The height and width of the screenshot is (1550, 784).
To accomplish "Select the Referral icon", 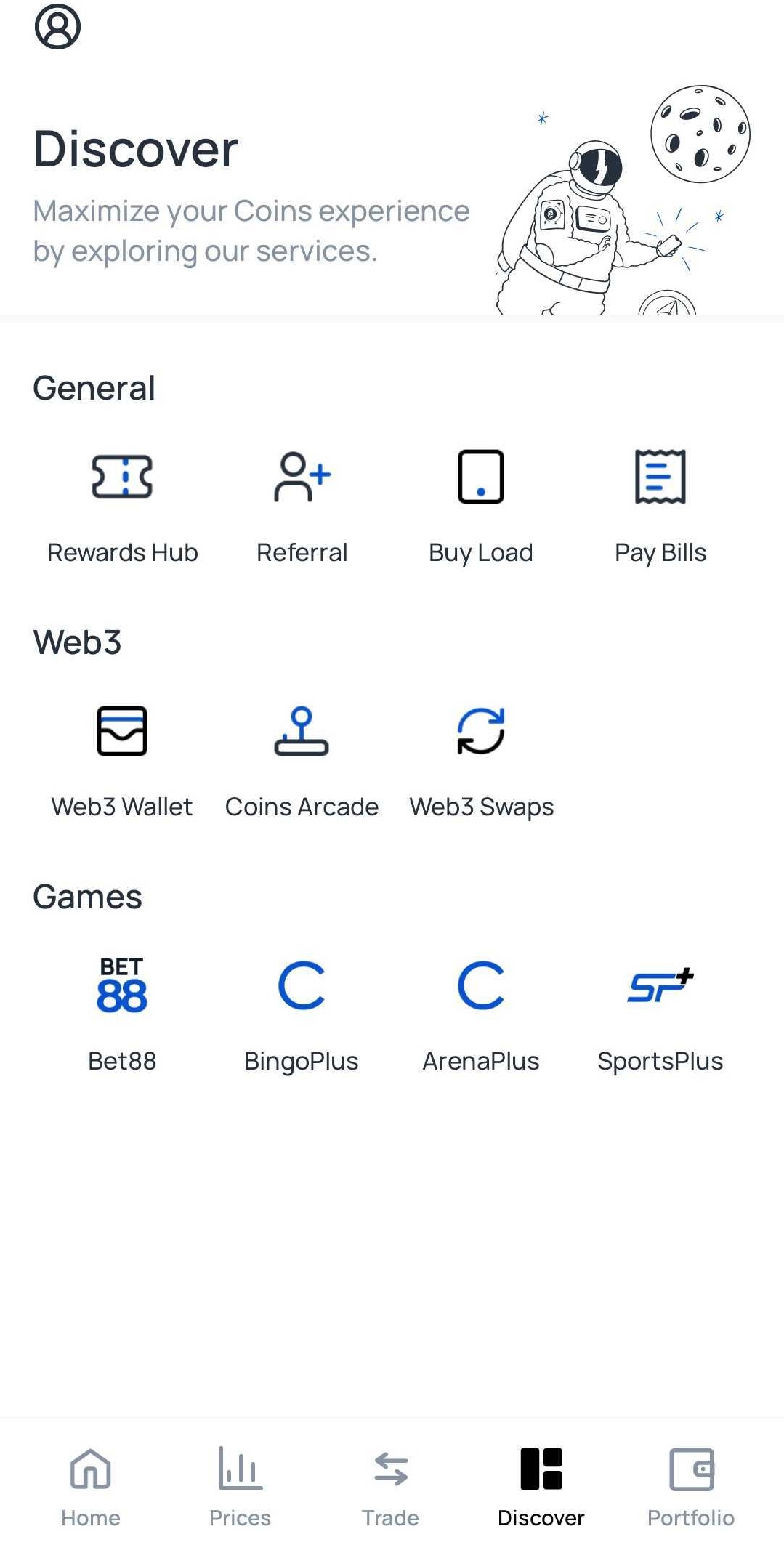I will [302, 477].
